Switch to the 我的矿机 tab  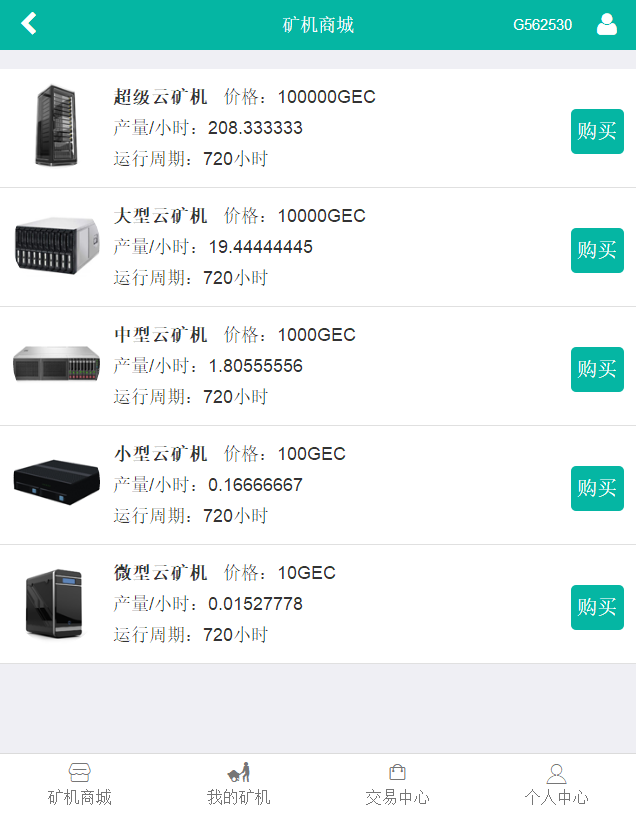[x=238, y=785]
